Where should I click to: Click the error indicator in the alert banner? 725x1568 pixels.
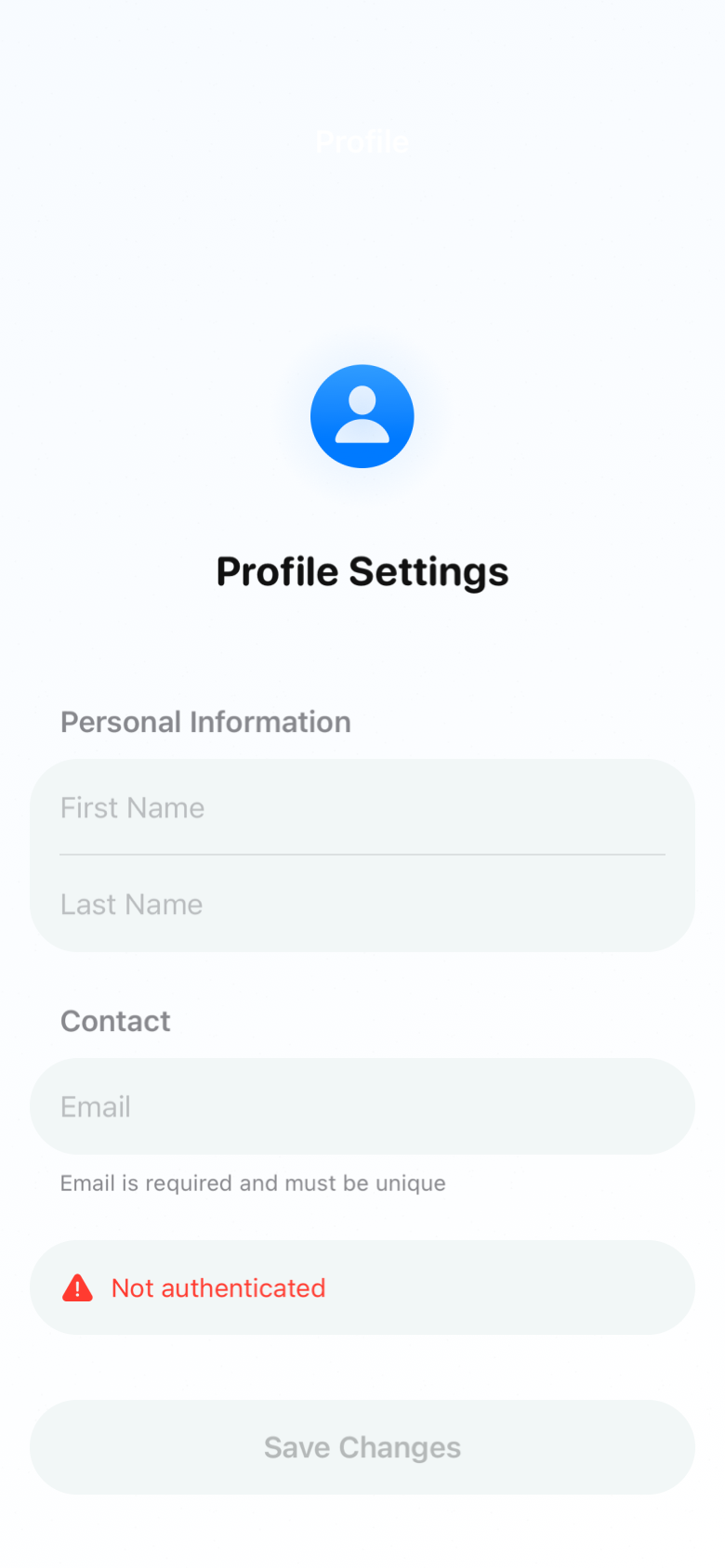79,1287
